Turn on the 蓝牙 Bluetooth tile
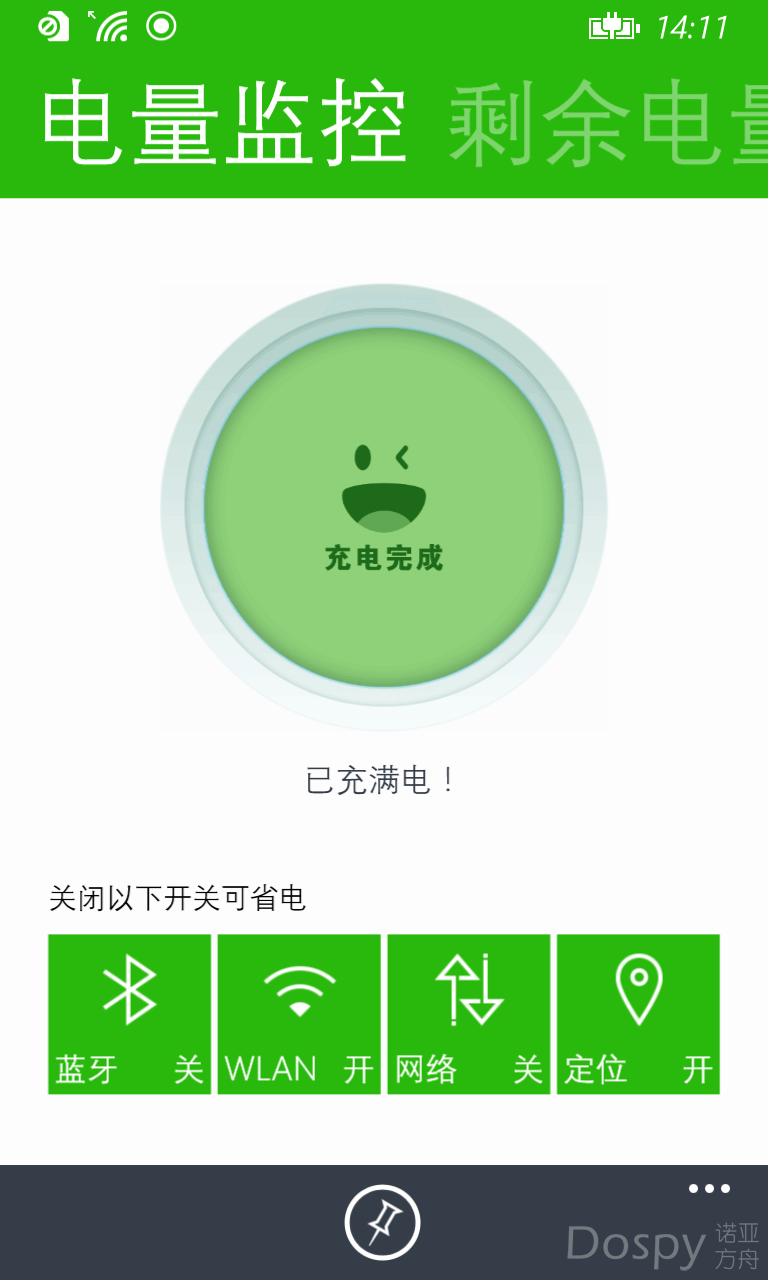This screenshot has width=768, height=1280. (x=130, y=1014)
